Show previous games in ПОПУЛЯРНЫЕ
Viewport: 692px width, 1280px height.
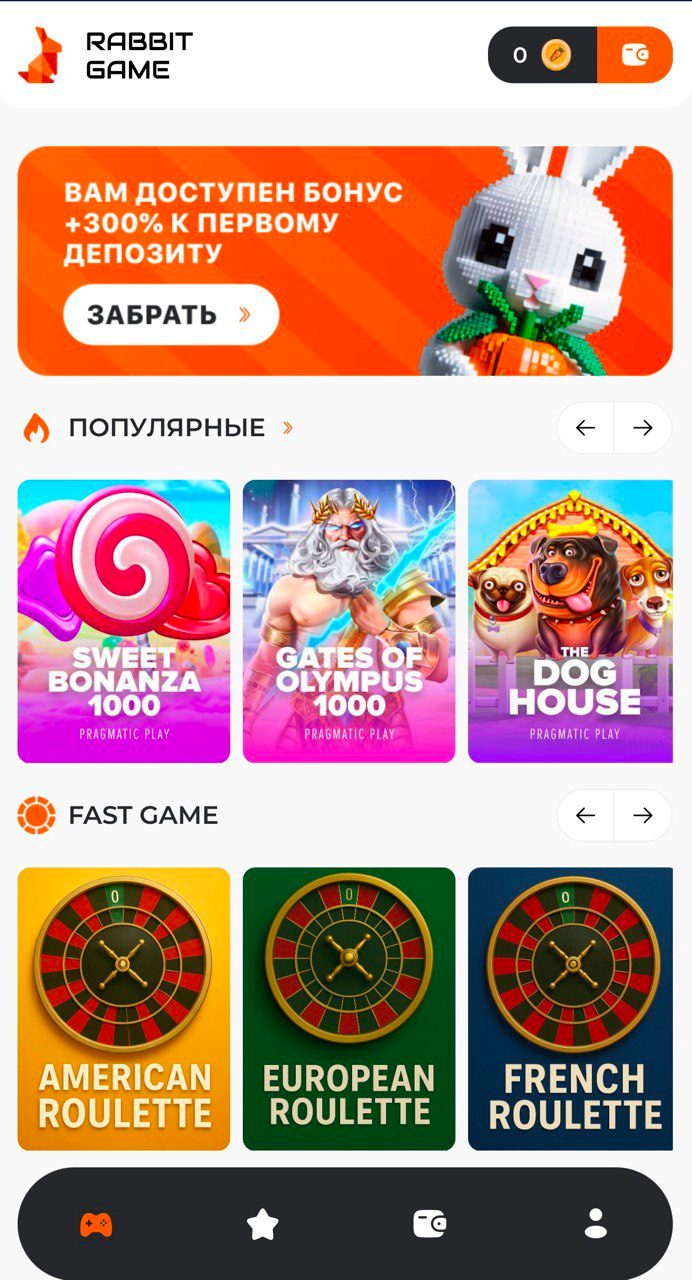click(585, 428)
